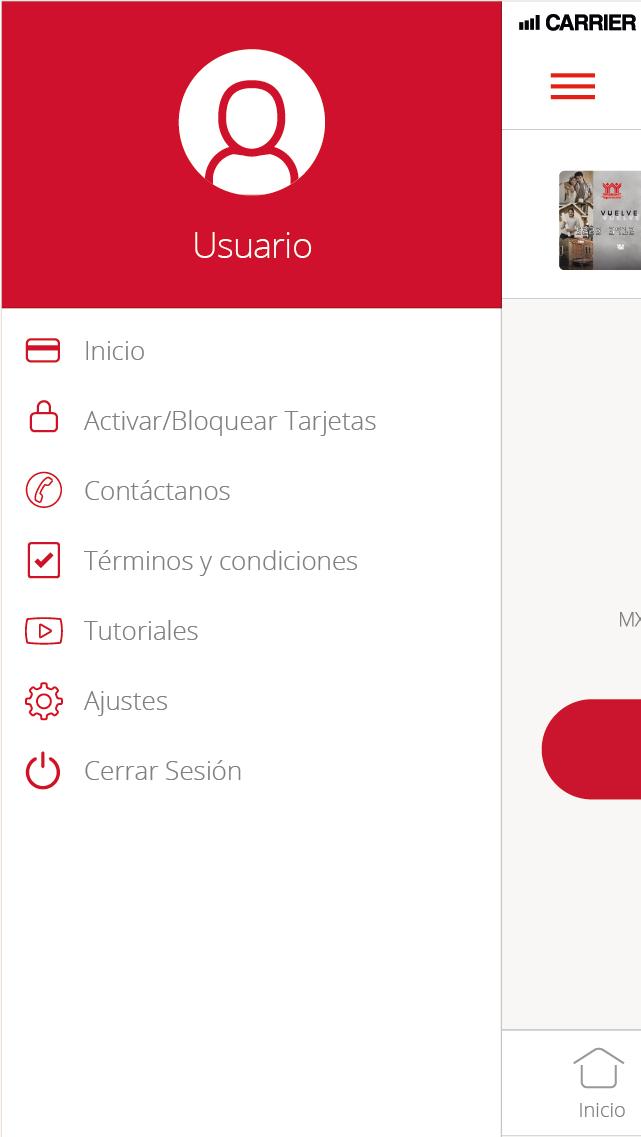Open the Tutoriales section
Image resolution: width=641 pixels, height=1137 pixels.
[x=140, y=631]
